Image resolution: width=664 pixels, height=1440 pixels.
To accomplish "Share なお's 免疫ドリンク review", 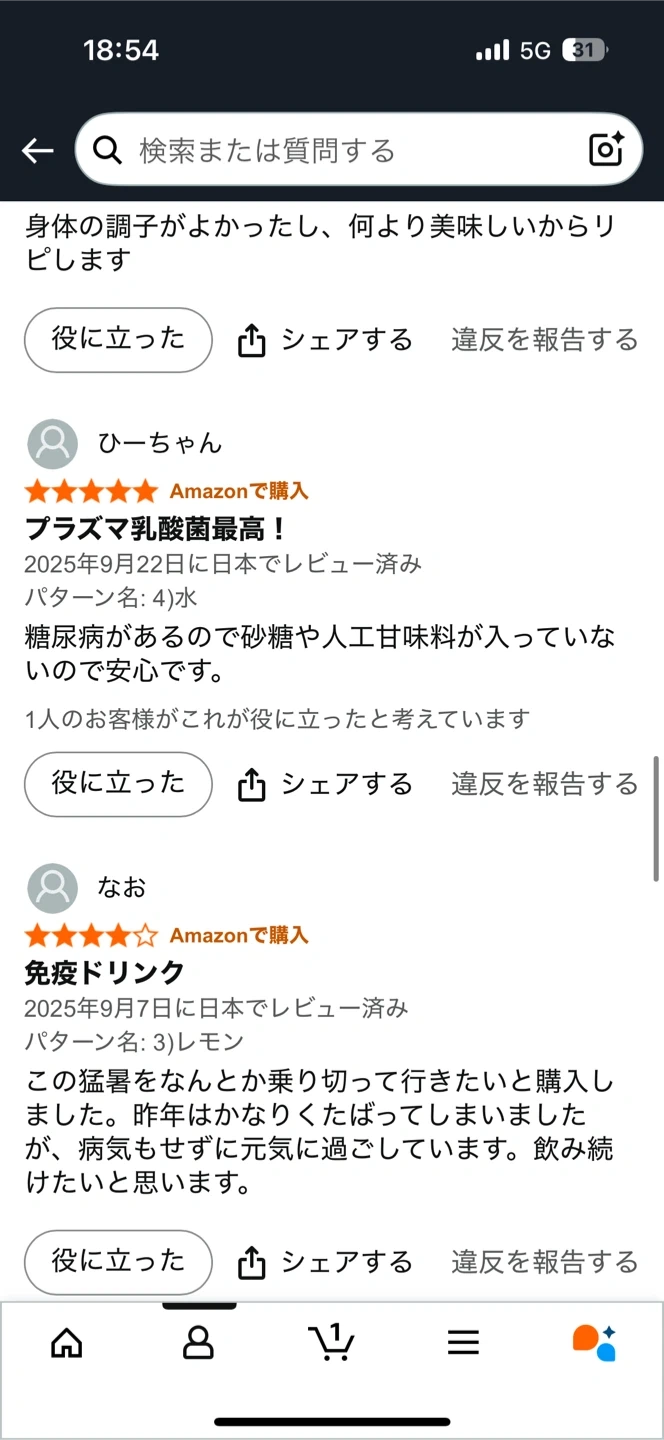I will point(326,1264).
